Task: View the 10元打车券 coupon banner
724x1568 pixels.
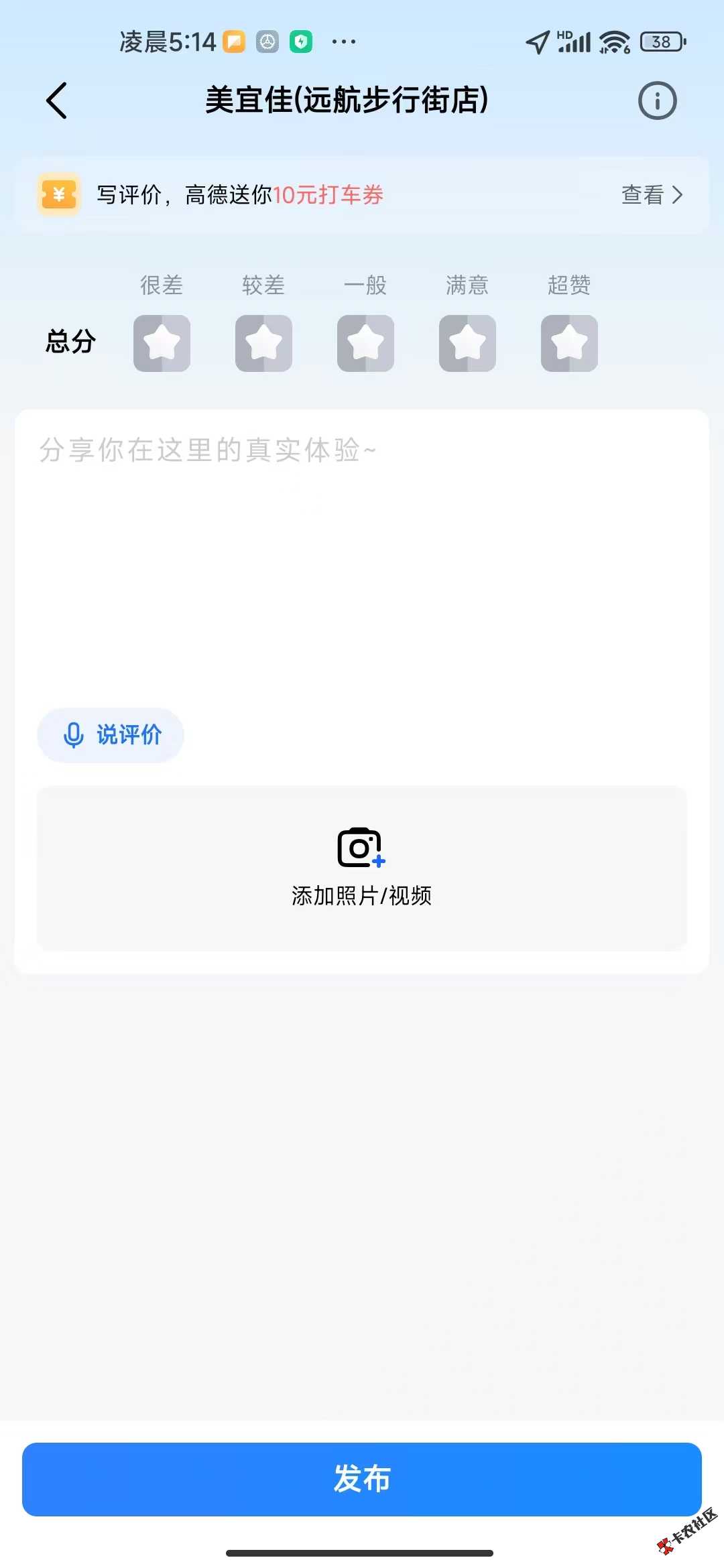Action: pyautogui.click(x=362, y=195)
